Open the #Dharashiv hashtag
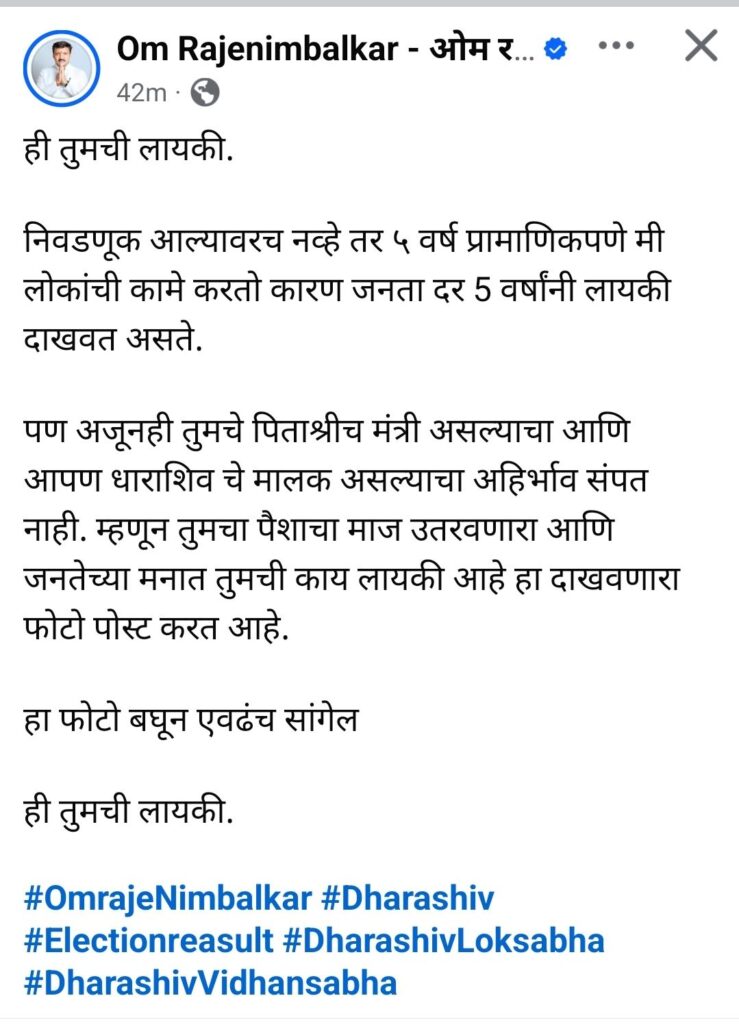This screenshot has width=739, height=1024. pyautogui.click(x=407, y=897)
